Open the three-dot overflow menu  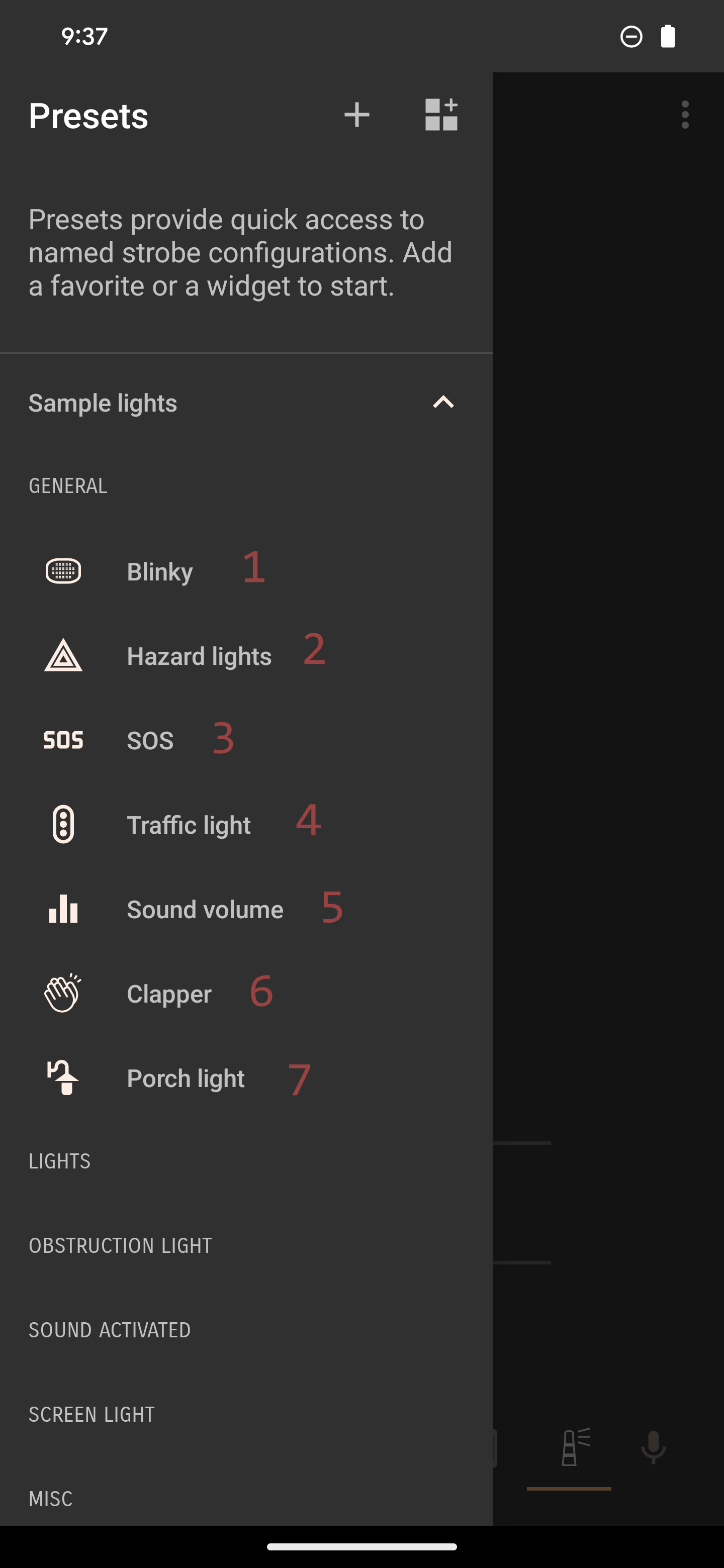(x=685, y=115)
